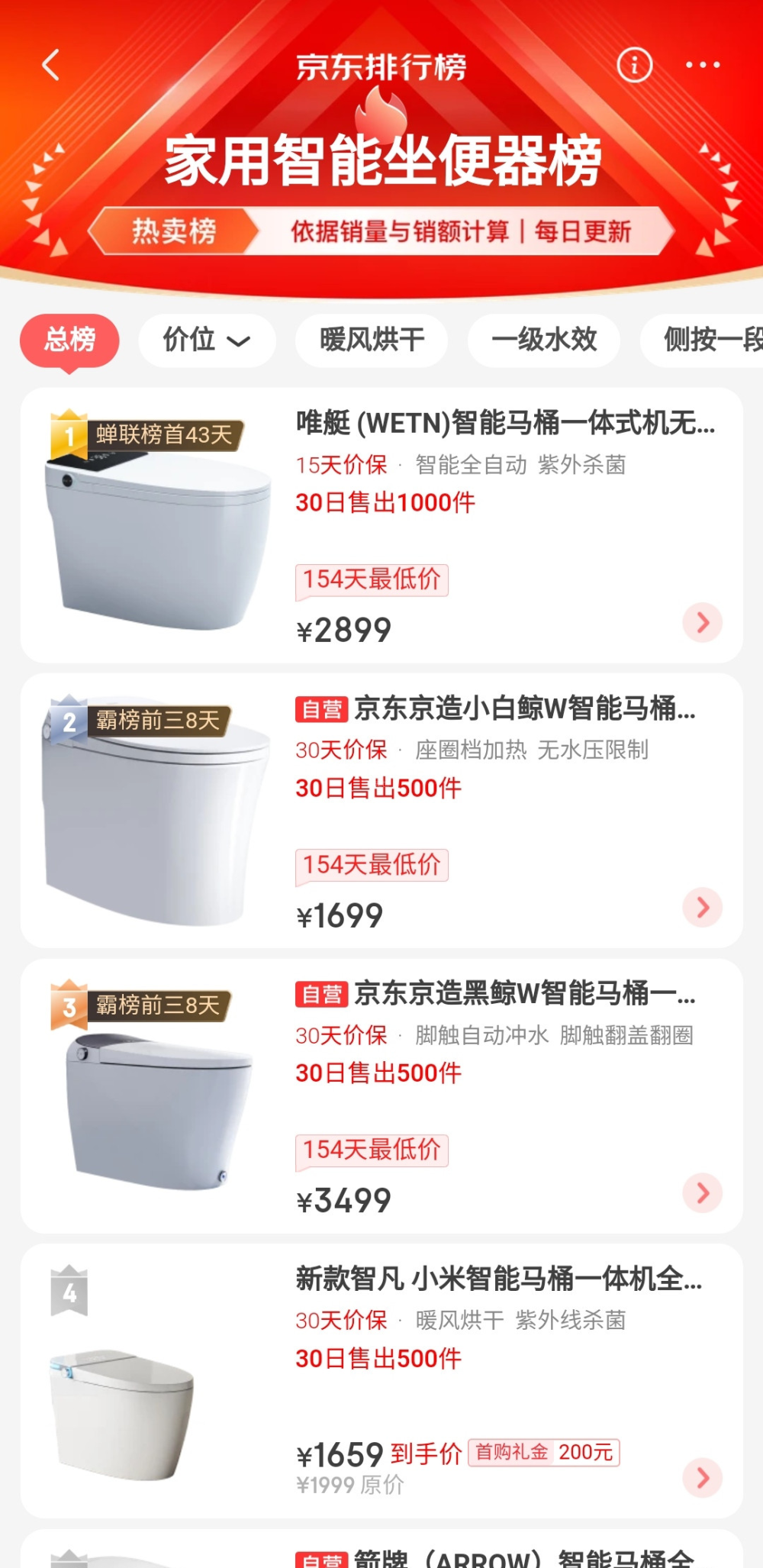This screenshot has height=1568, width=763.
Task: Tap the arrow button on the ¥1659 item
Action: (703, 1478)
